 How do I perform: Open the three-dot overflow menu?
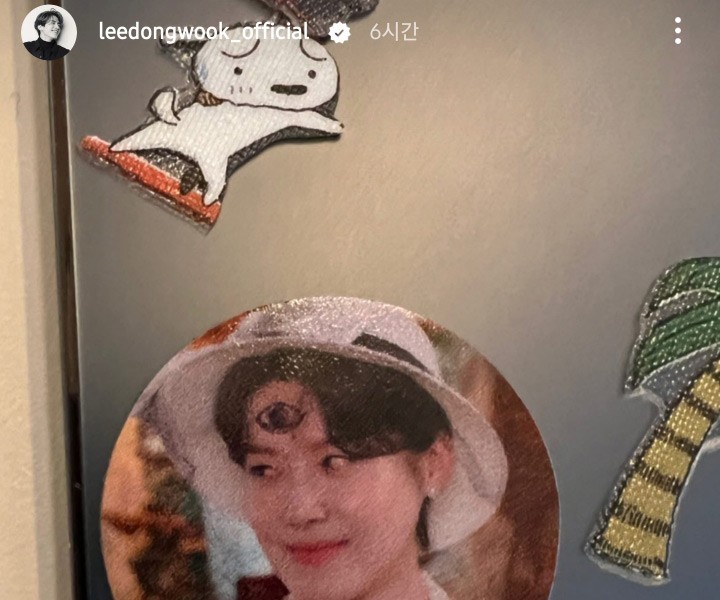(x=678, y=31)
